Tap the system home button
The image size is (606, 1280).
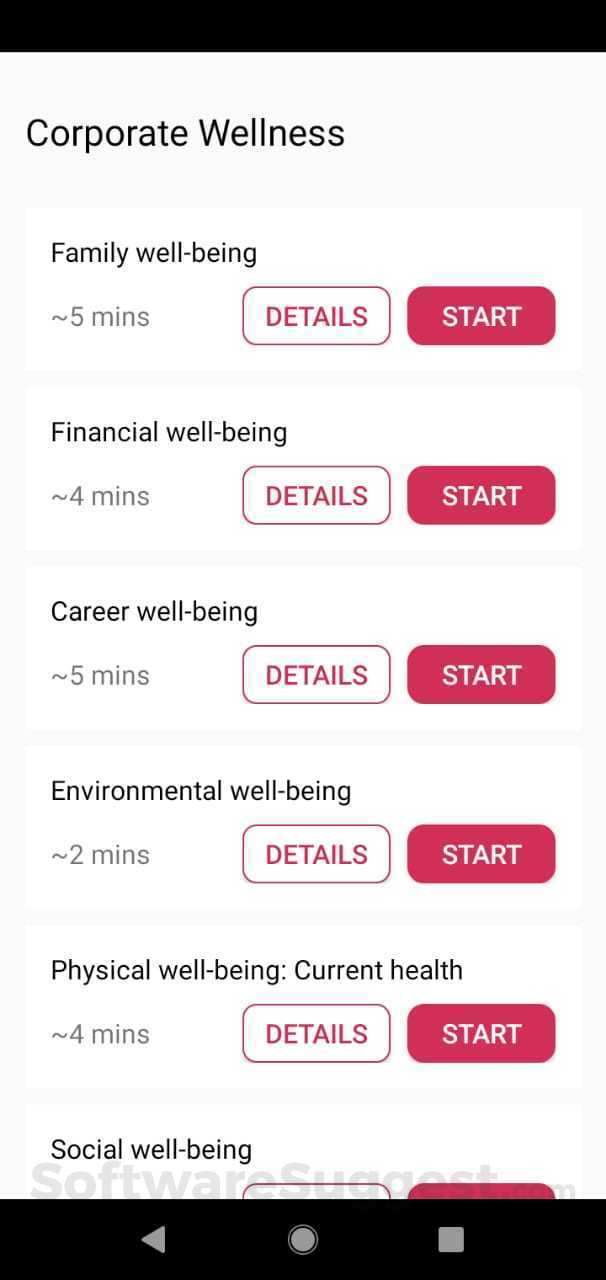303,1240
